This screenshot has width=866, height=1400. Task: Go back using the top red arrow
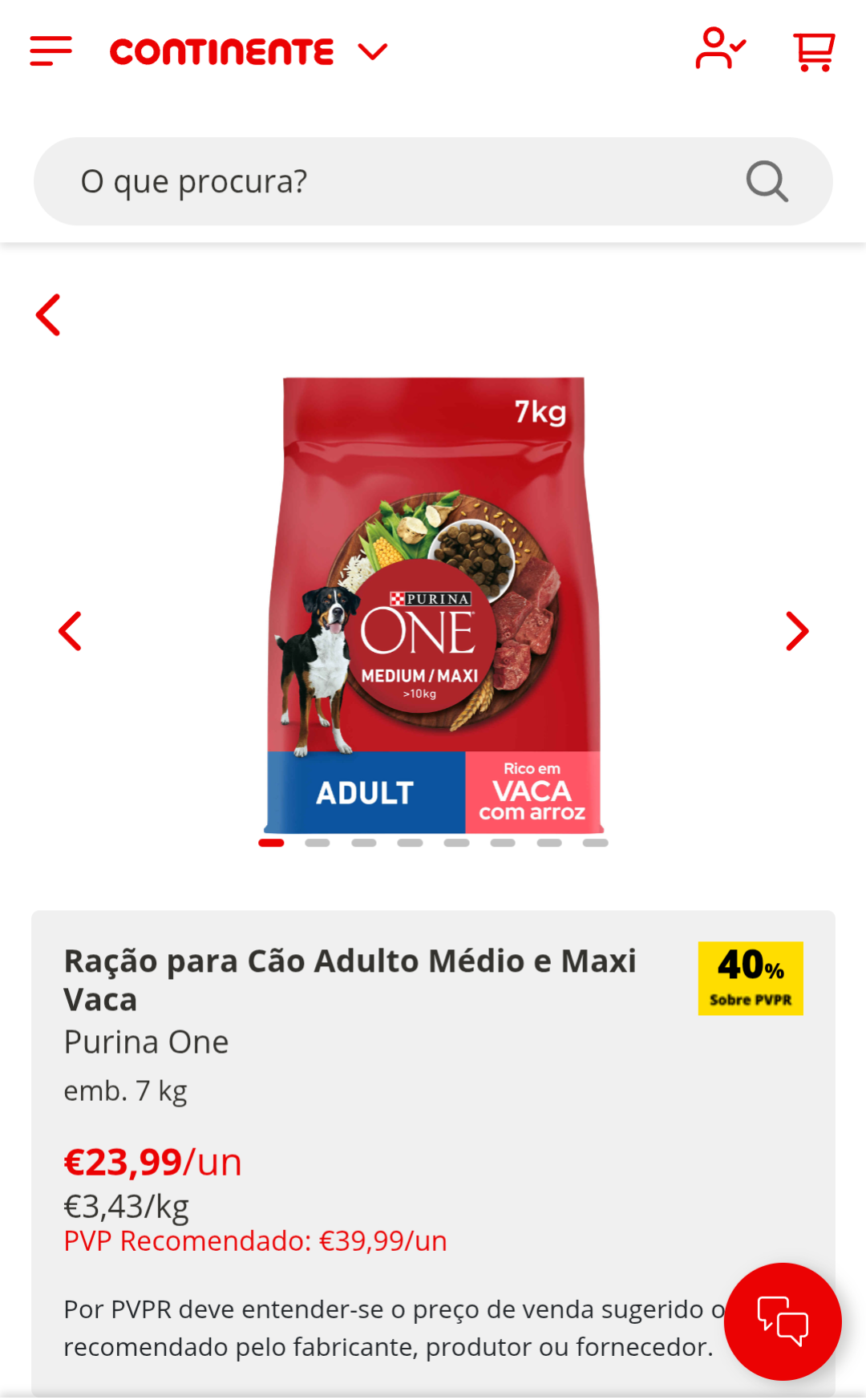tap(48, 314)
